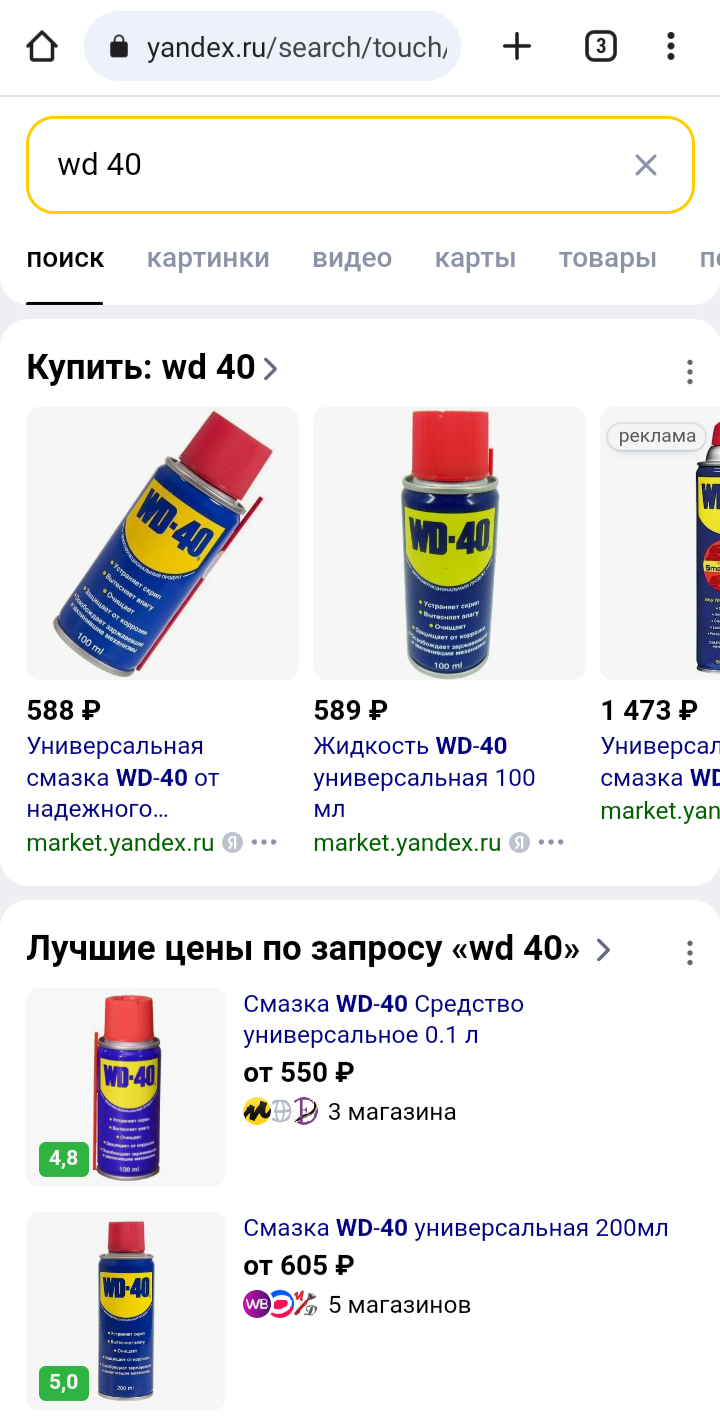This screenshot has width=720, height=1421.
Task: Switch to the видео tab
Action: pos(352,258)
